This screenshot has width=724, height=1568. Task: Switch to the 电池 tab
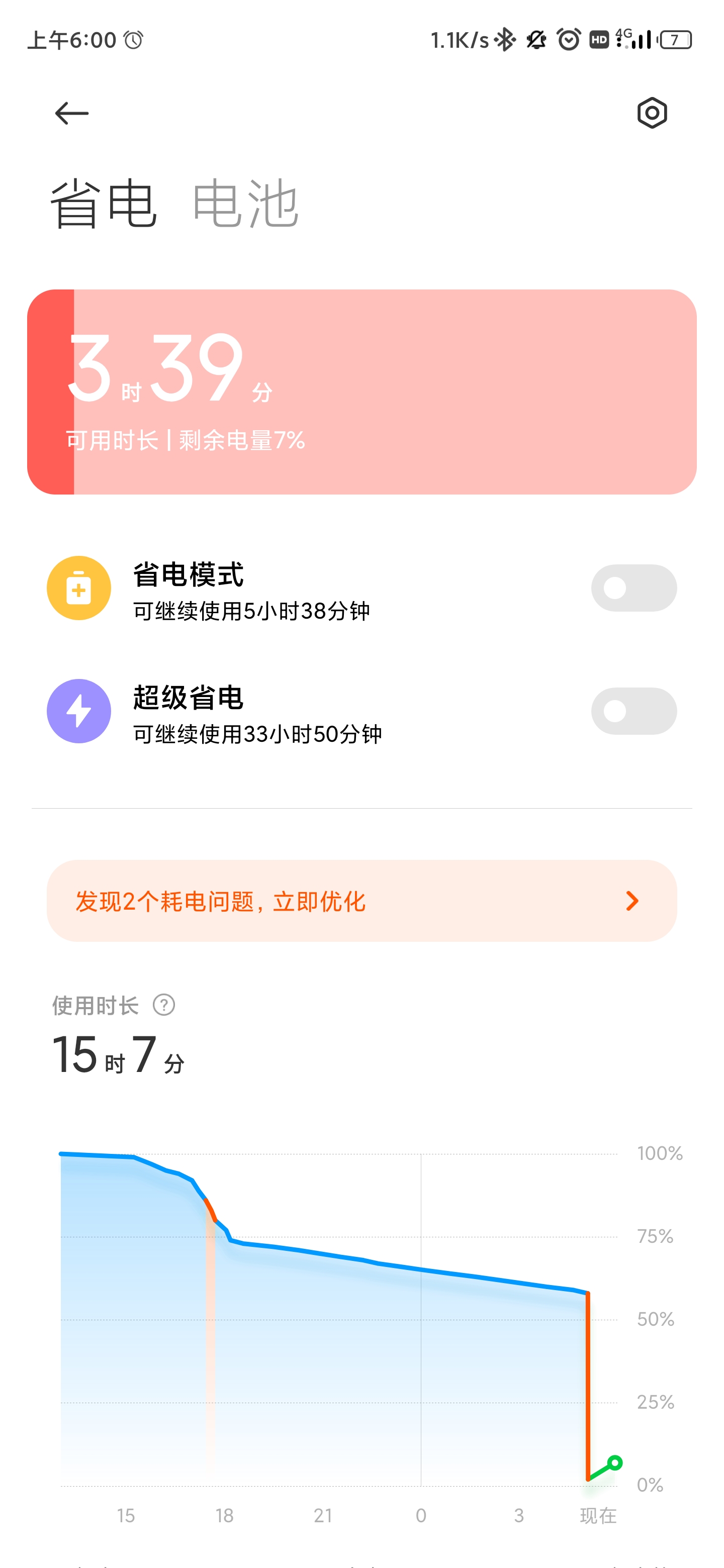coord(245,204)
